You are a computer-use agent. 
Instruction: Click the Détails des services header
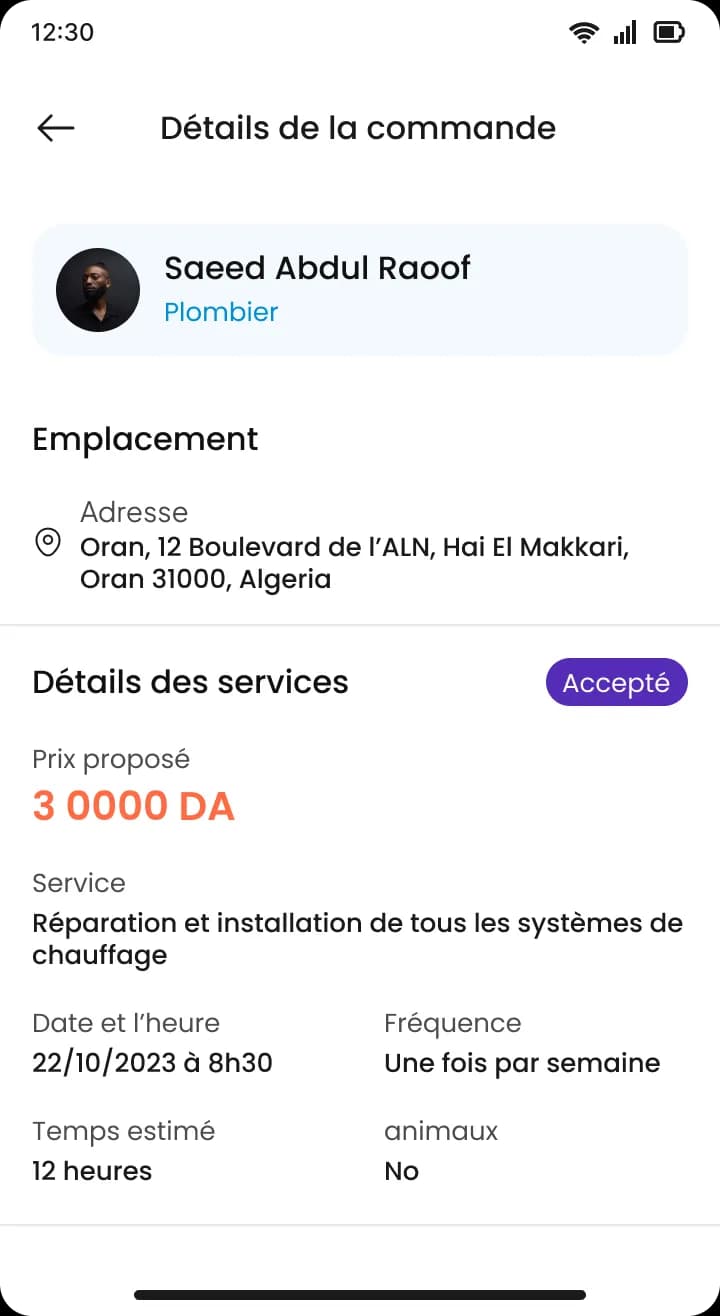point(190,682)
